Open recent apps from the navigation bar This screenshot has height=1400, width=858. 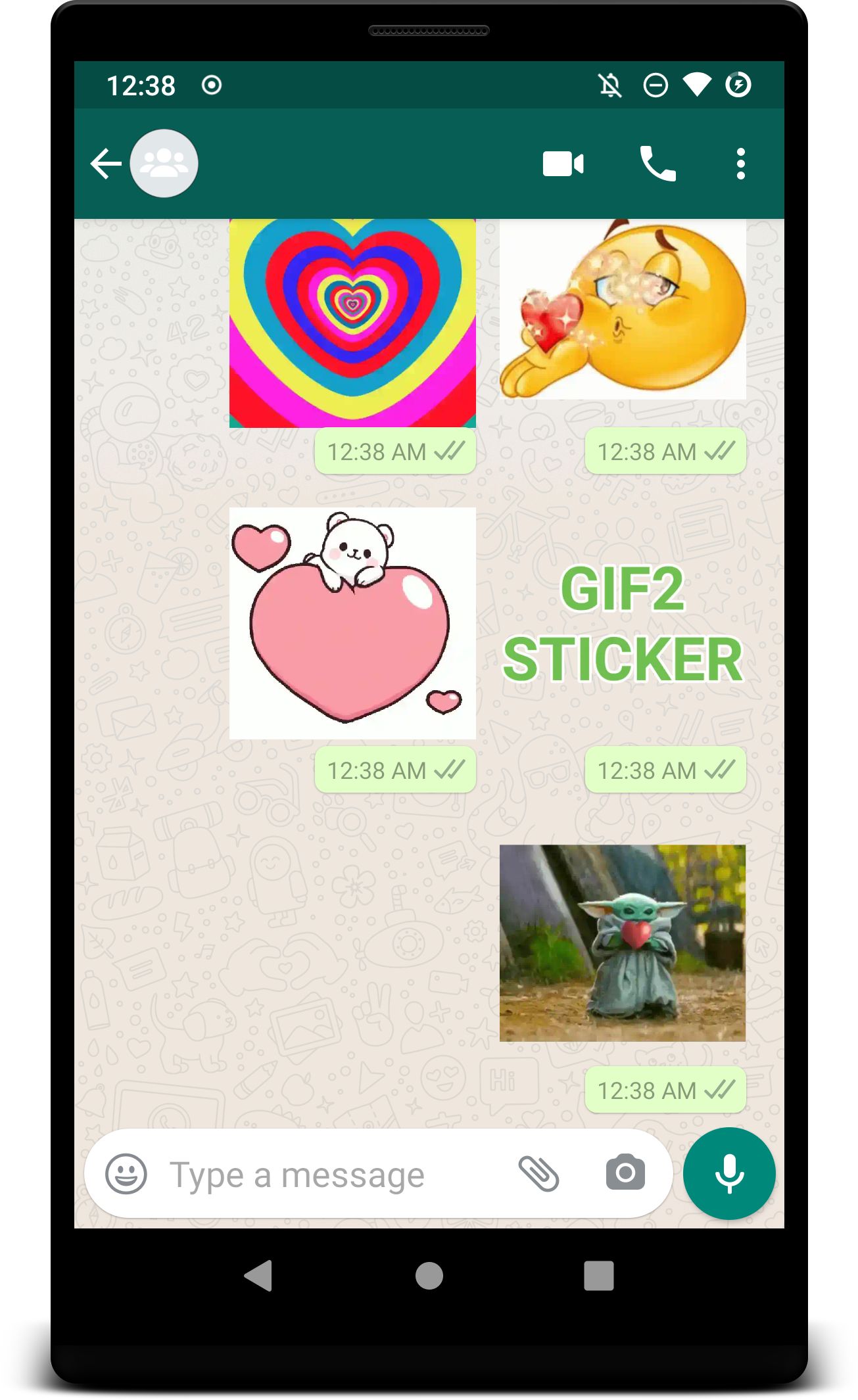[599, 1276]
